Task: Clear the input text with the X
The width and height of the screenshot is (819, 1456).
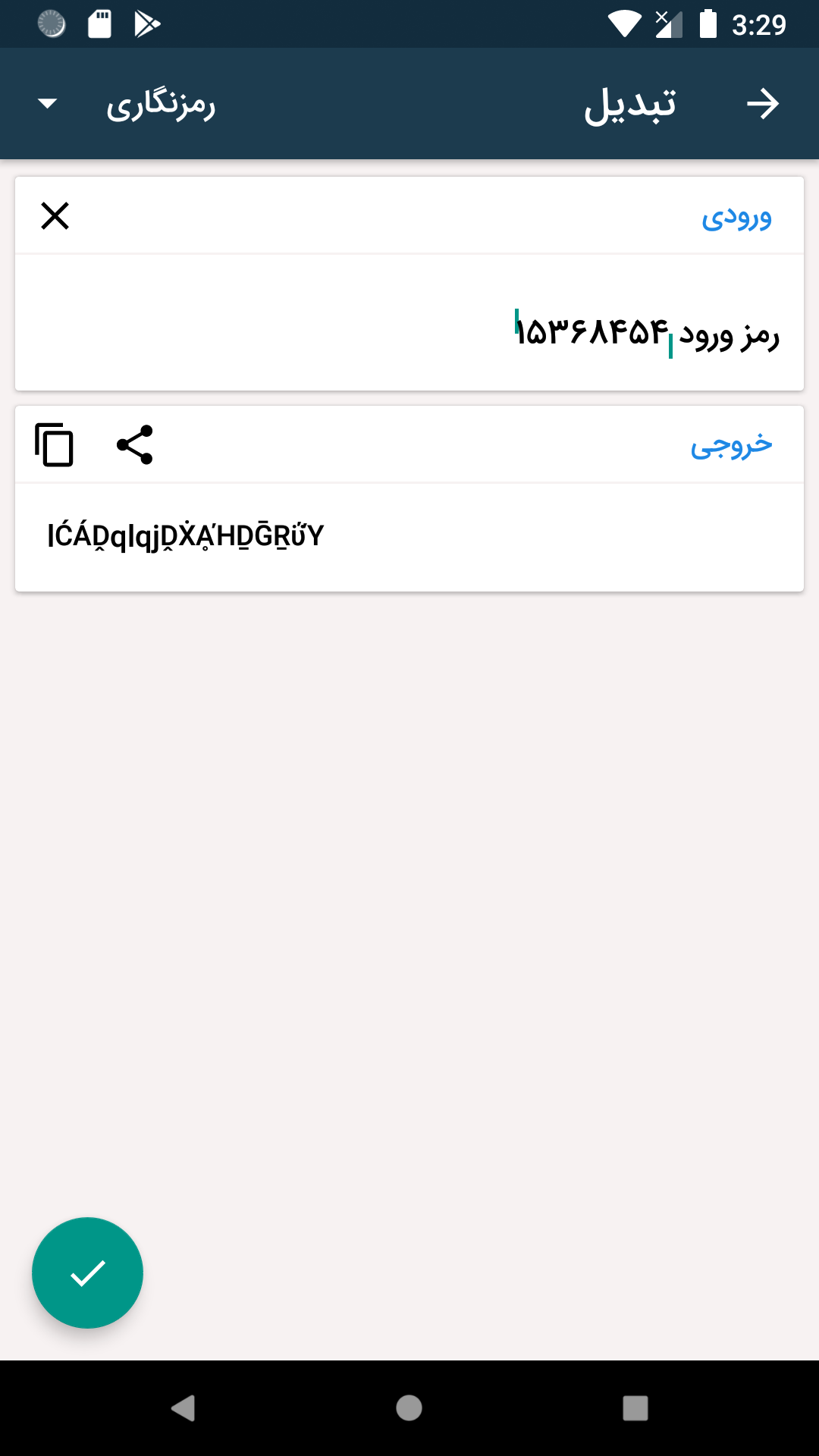Action: 55,216
